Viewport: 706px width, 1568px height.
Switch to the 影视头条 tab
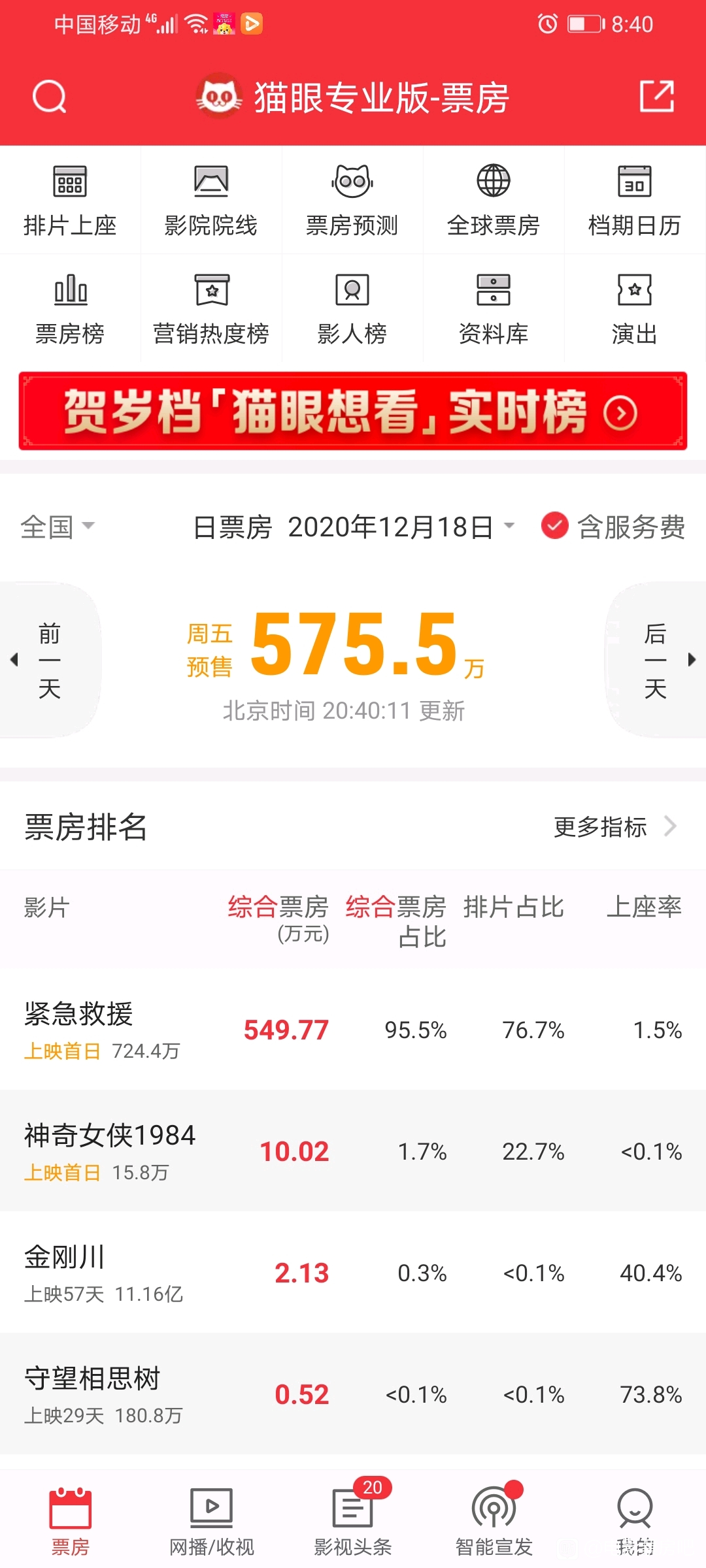click(x=352, y=1521)
